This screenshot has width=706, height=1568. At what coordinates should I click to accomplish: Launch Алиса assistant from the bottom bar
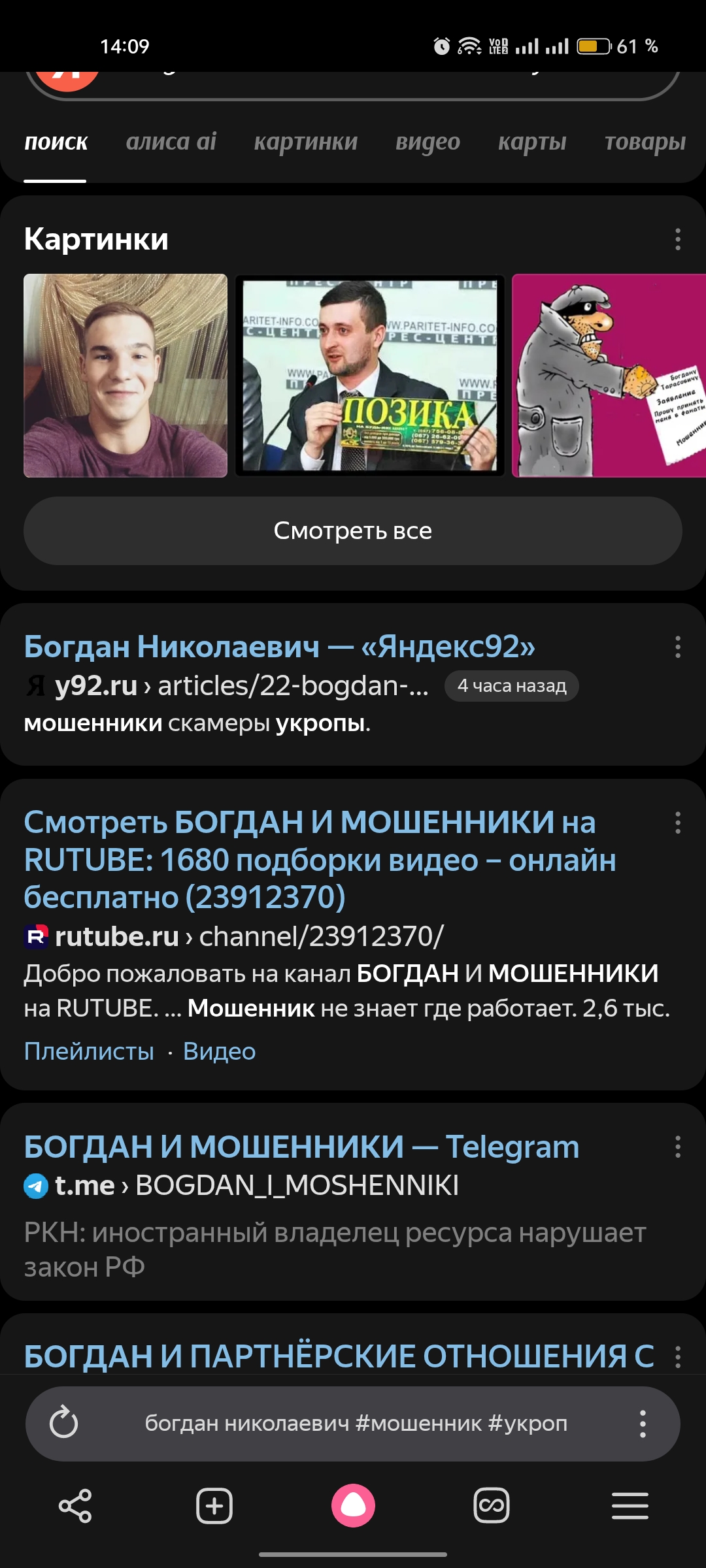coord(353,1506)
